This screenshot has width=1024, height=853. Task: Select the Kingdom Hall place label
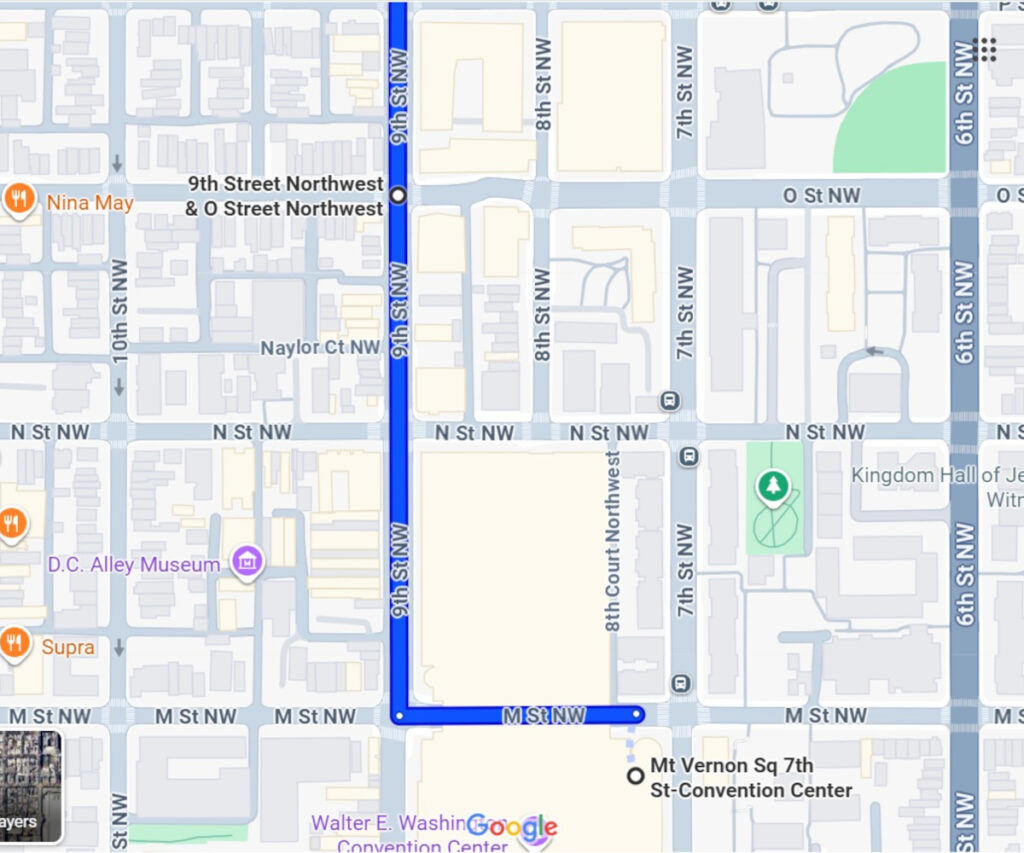pyautogui.click(x=935, y=476)
